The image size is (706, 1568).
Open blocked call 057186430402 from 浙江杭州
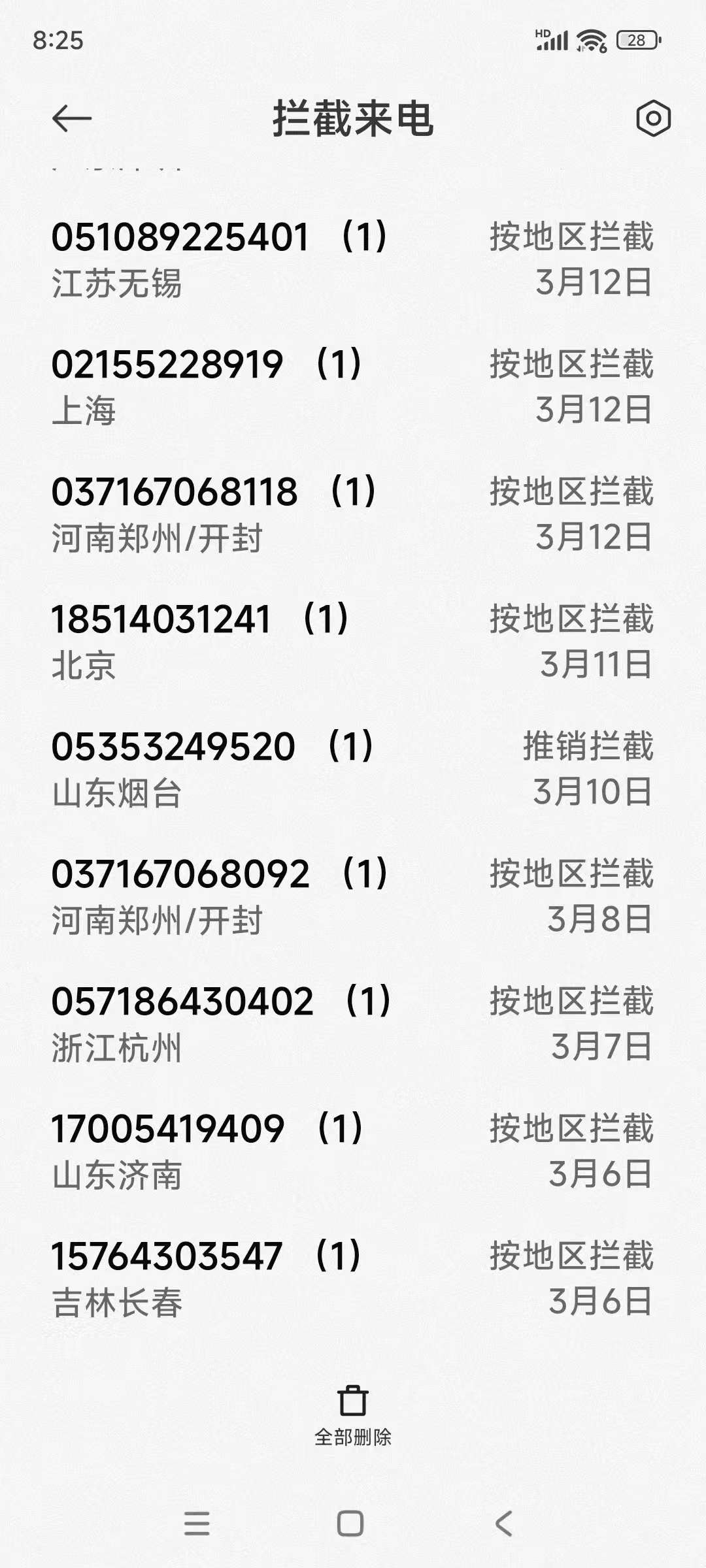(x=353, y=1024)
